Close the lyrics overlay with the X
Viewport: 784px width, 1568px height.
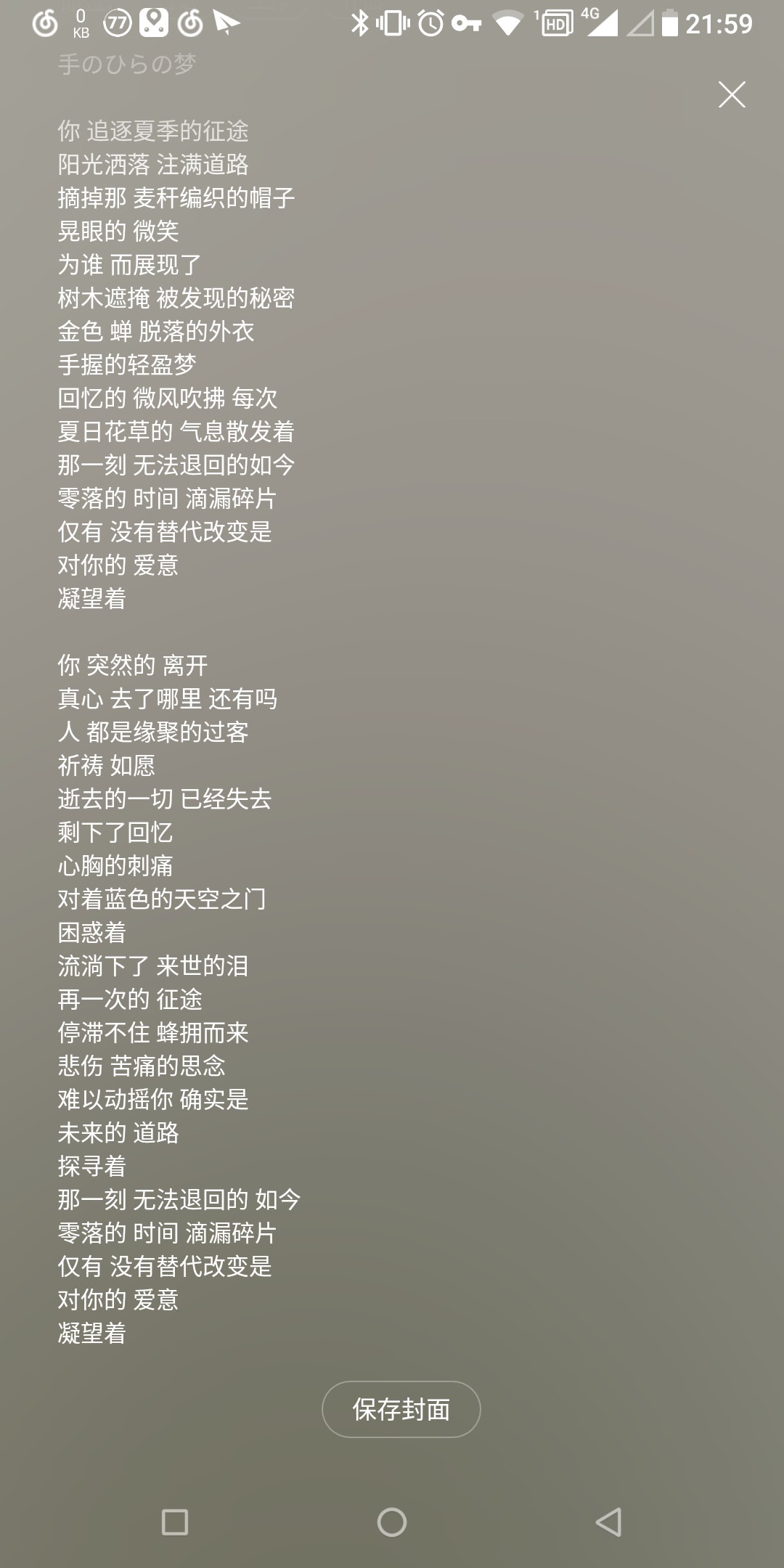tap(732, 94)
